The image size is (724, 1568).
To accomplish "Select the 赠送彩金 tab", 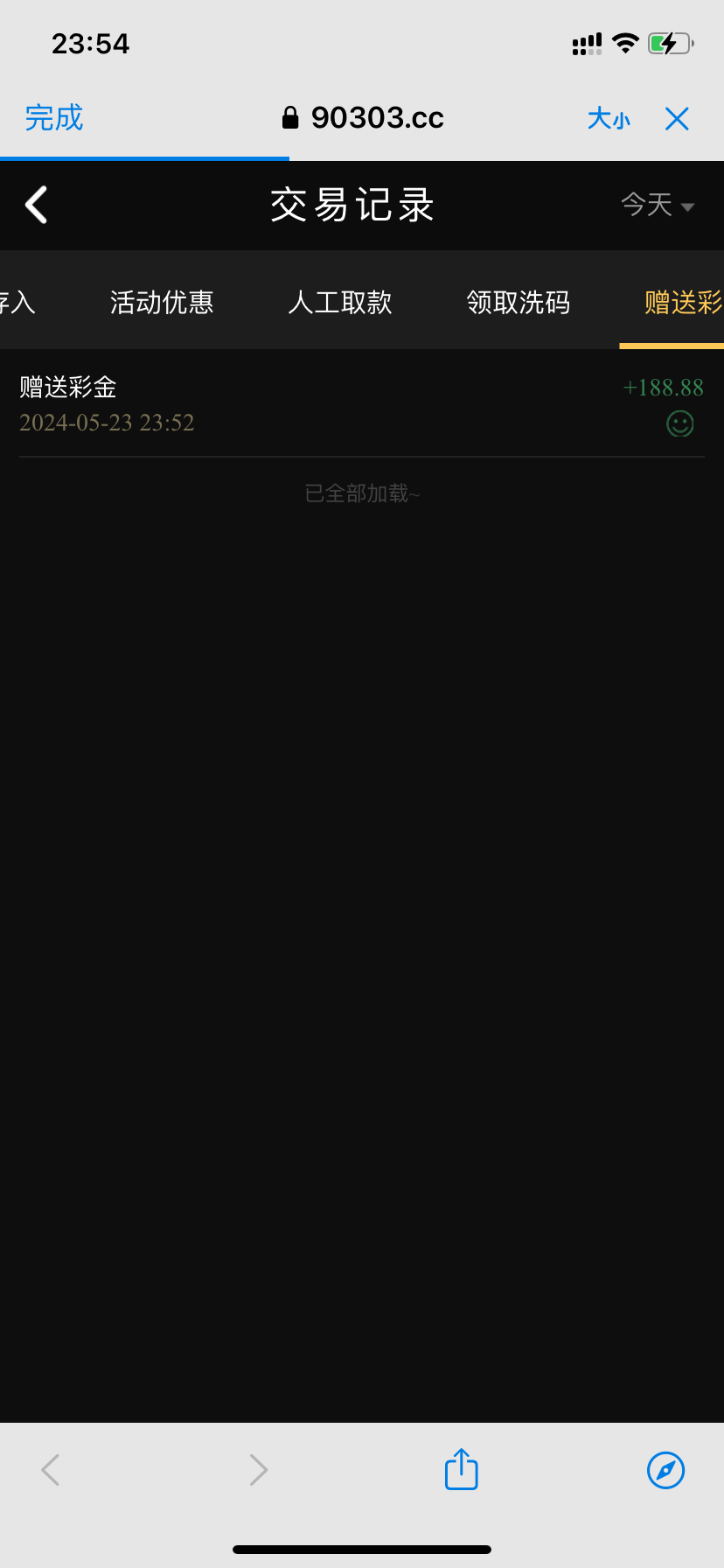I will 682,303.
